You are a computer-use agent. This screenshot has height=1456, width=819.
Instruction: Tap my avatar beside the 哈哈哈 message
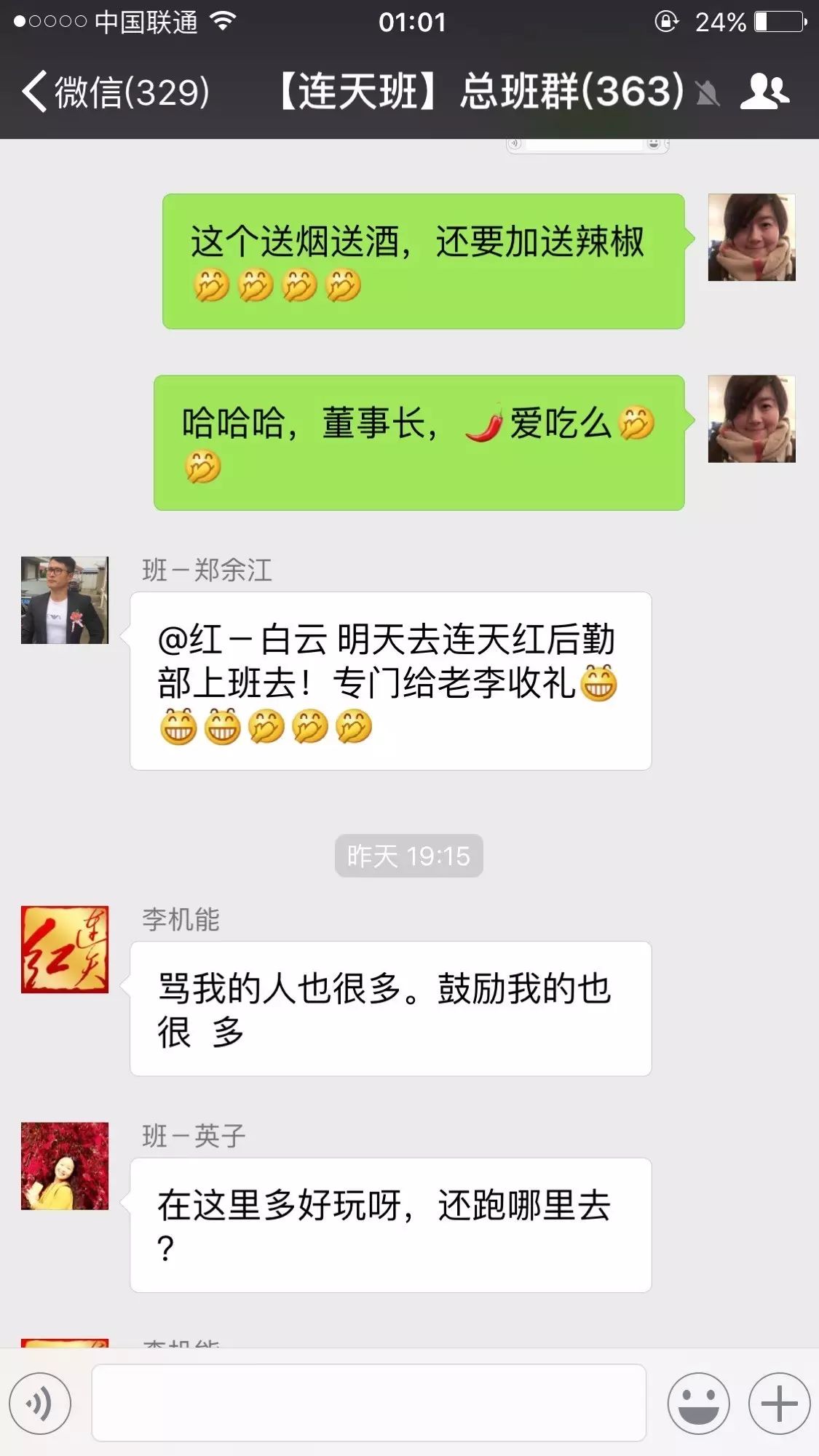(x=751, y=419)
